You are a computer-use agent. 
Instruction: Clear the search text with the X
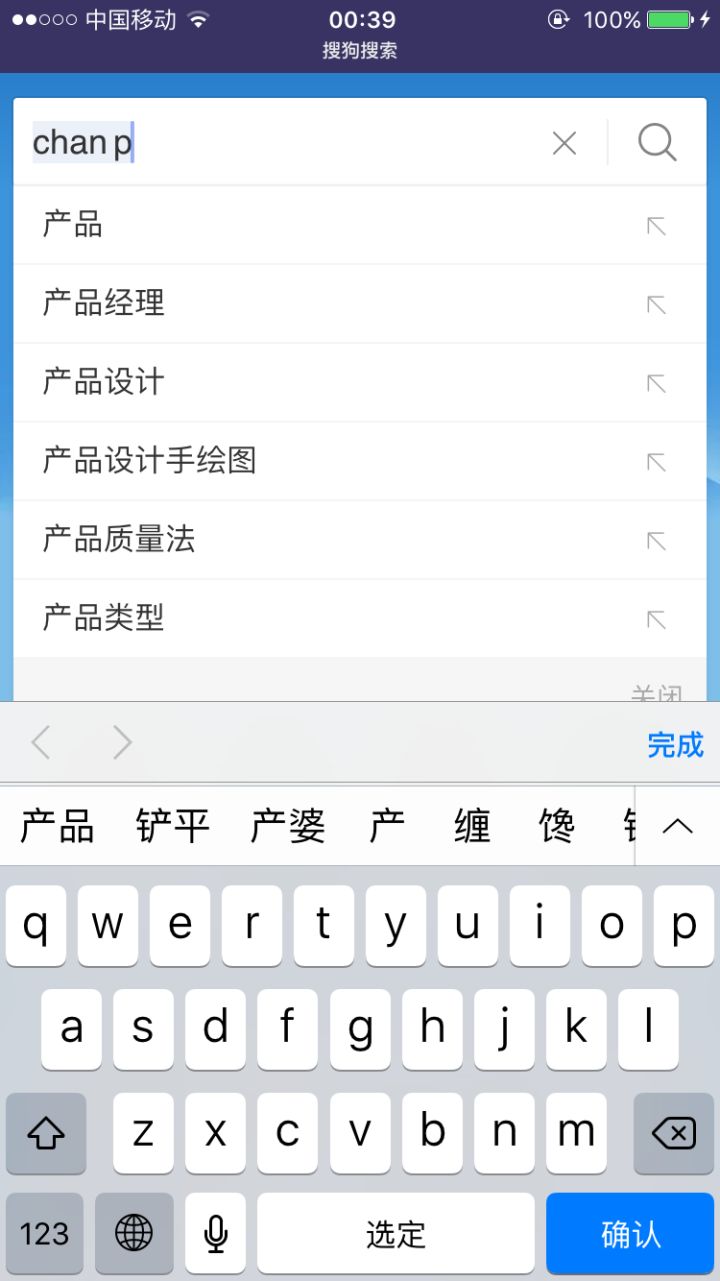(564, 144)
